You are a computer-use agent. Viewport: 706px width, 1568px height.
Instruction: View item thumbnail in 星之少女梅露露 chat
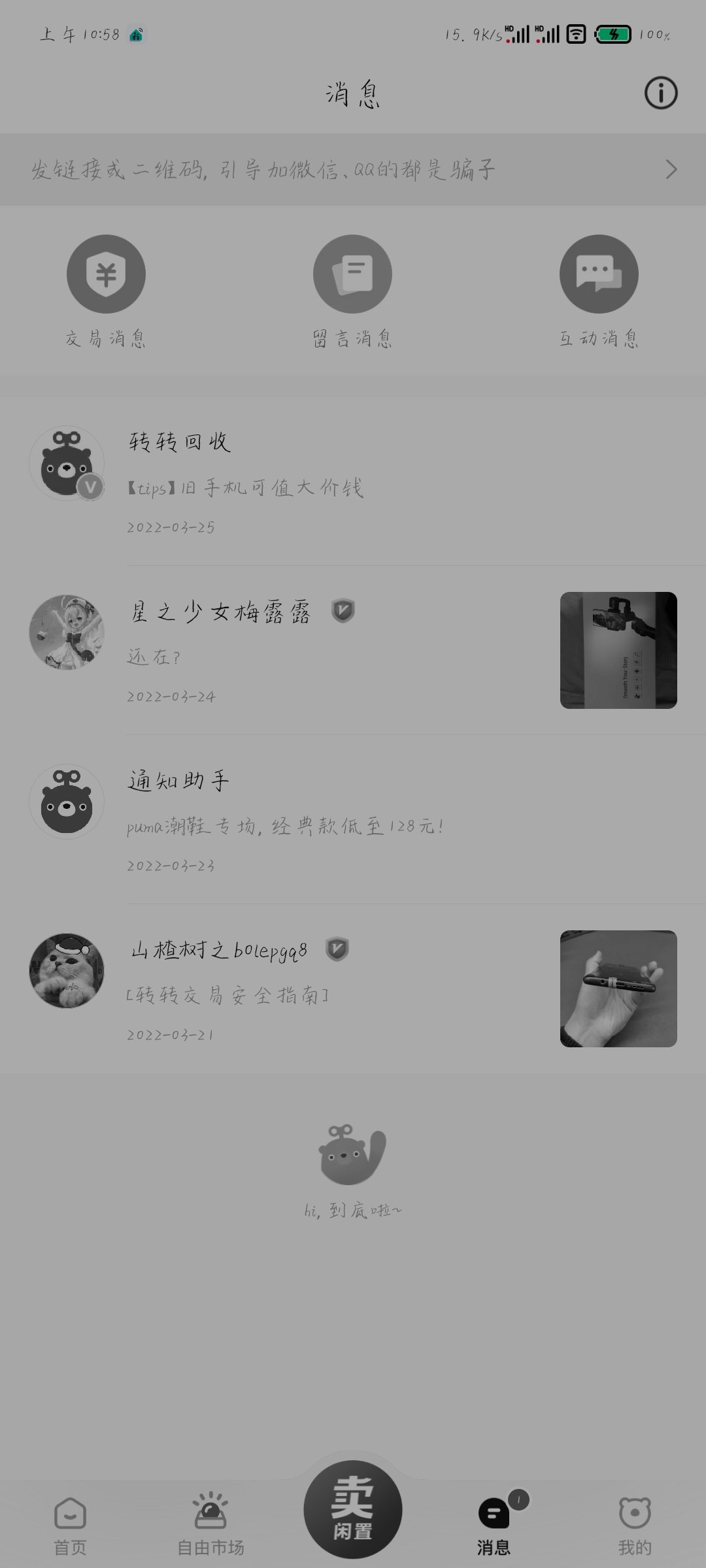pyautogui.click(x=618, y=650)
